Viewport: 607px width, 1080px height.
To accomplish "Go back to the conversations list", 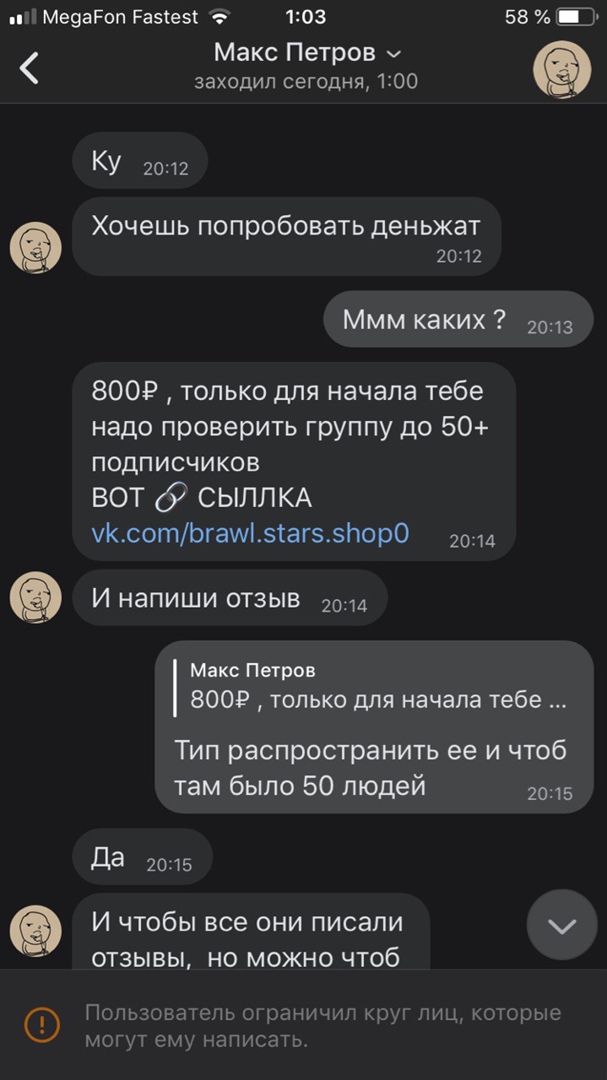I will (30, 68).
